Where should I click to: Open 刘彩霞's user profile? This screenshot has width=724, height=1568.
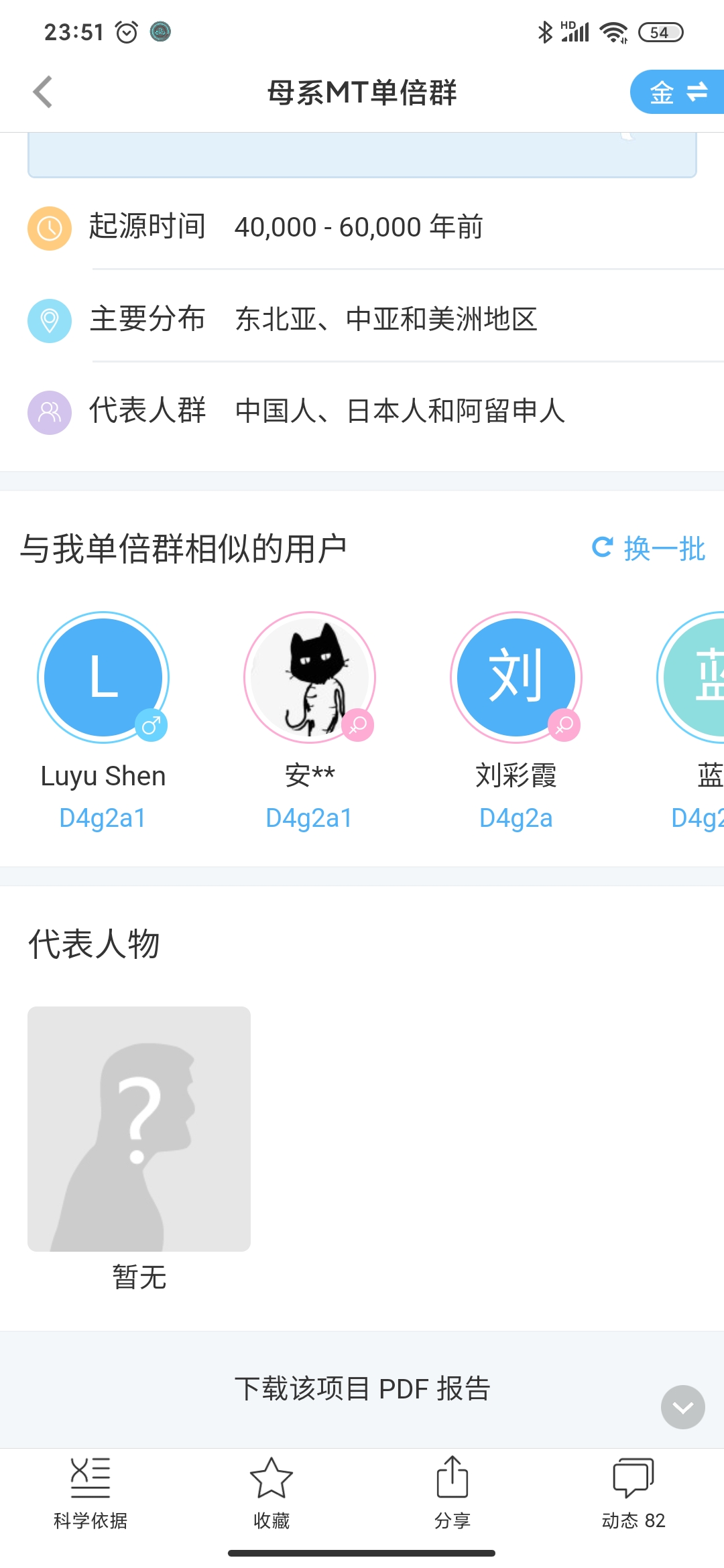pyautogui.click(x=516, y=677)
